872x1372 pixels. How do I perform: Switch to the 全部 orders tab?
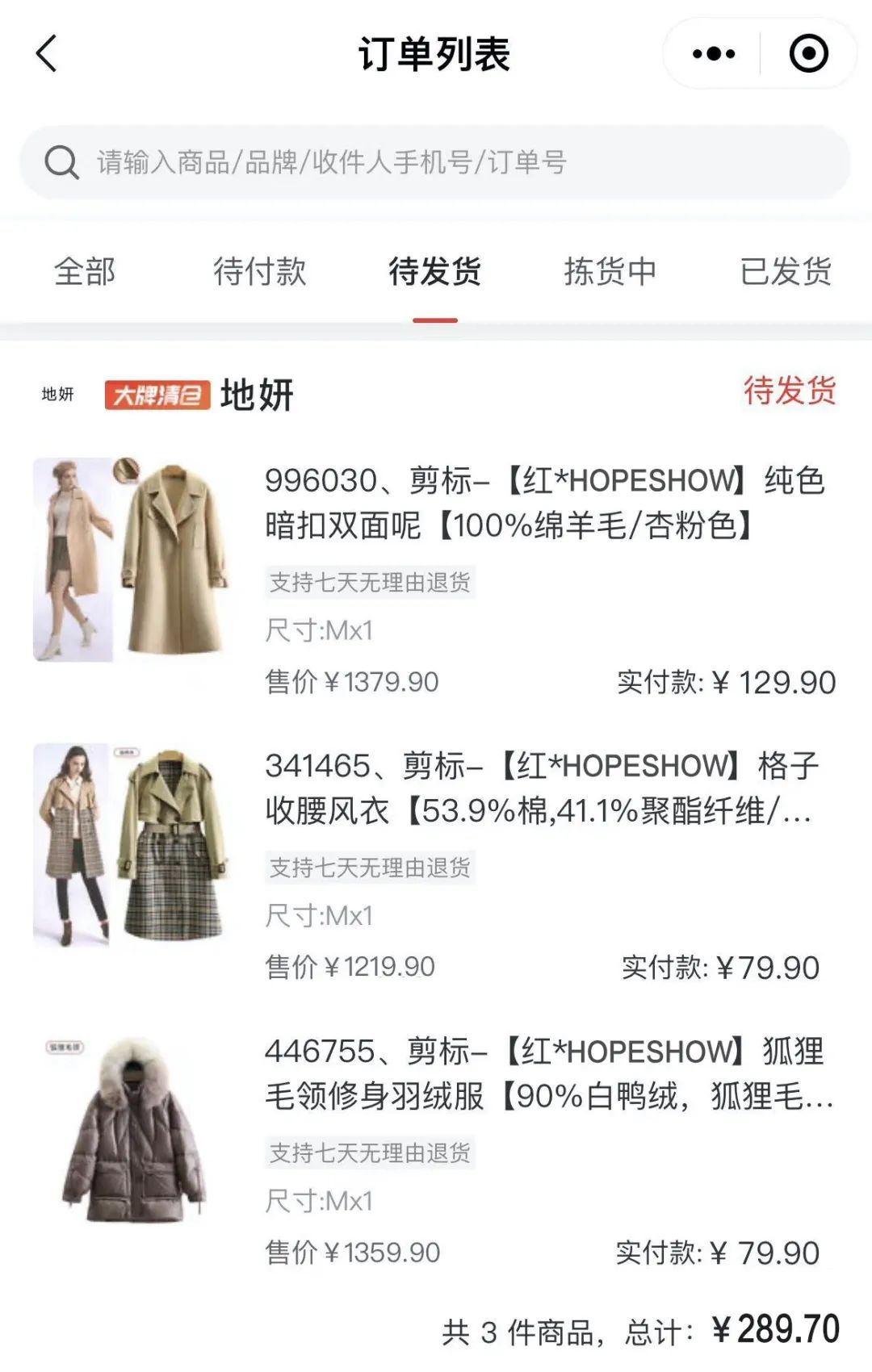point(84,273)
